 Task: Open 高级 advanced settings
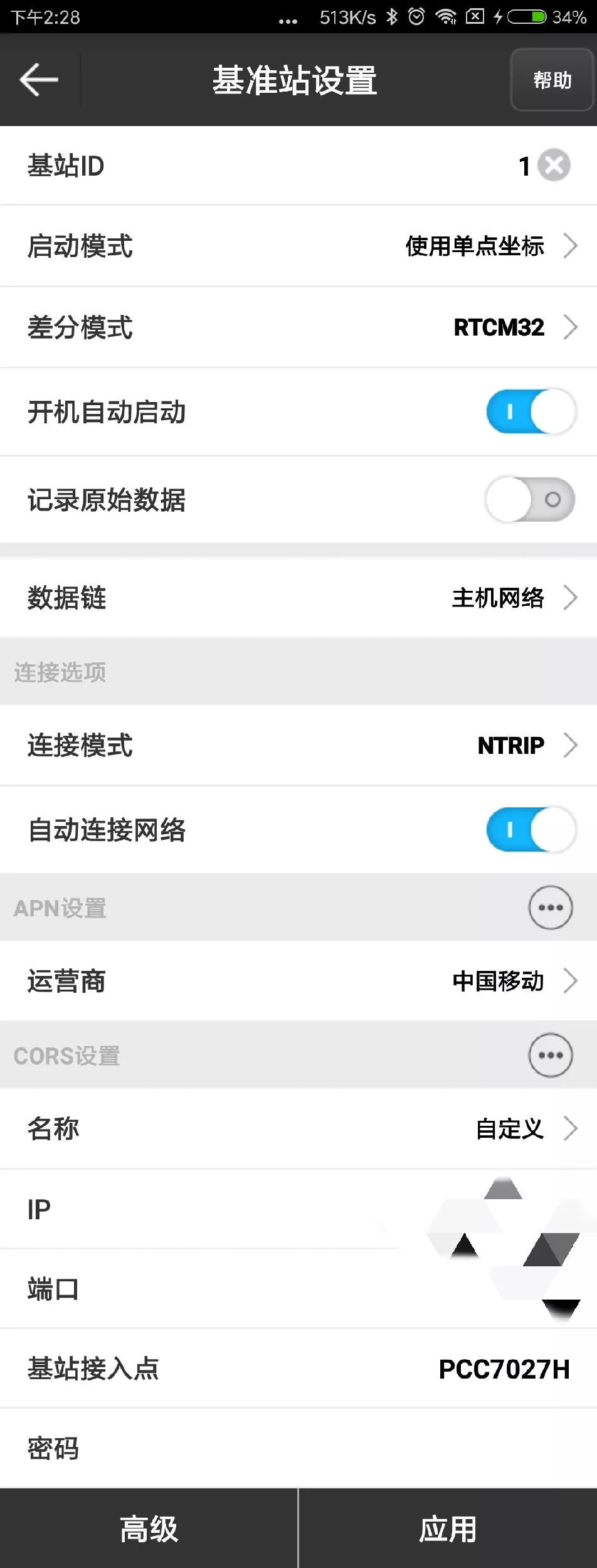click(149, 1528)
